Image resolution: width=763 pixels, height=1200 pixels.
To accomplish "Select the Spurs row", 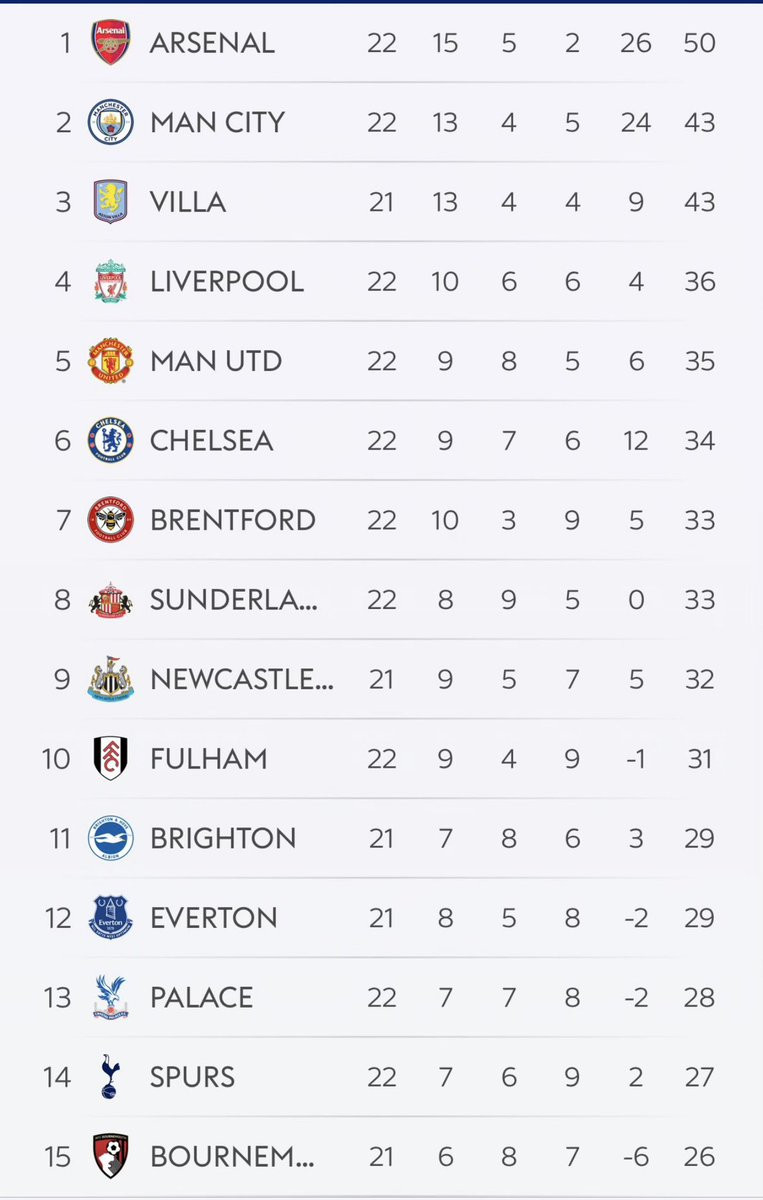I will [x=192, y=1076].
